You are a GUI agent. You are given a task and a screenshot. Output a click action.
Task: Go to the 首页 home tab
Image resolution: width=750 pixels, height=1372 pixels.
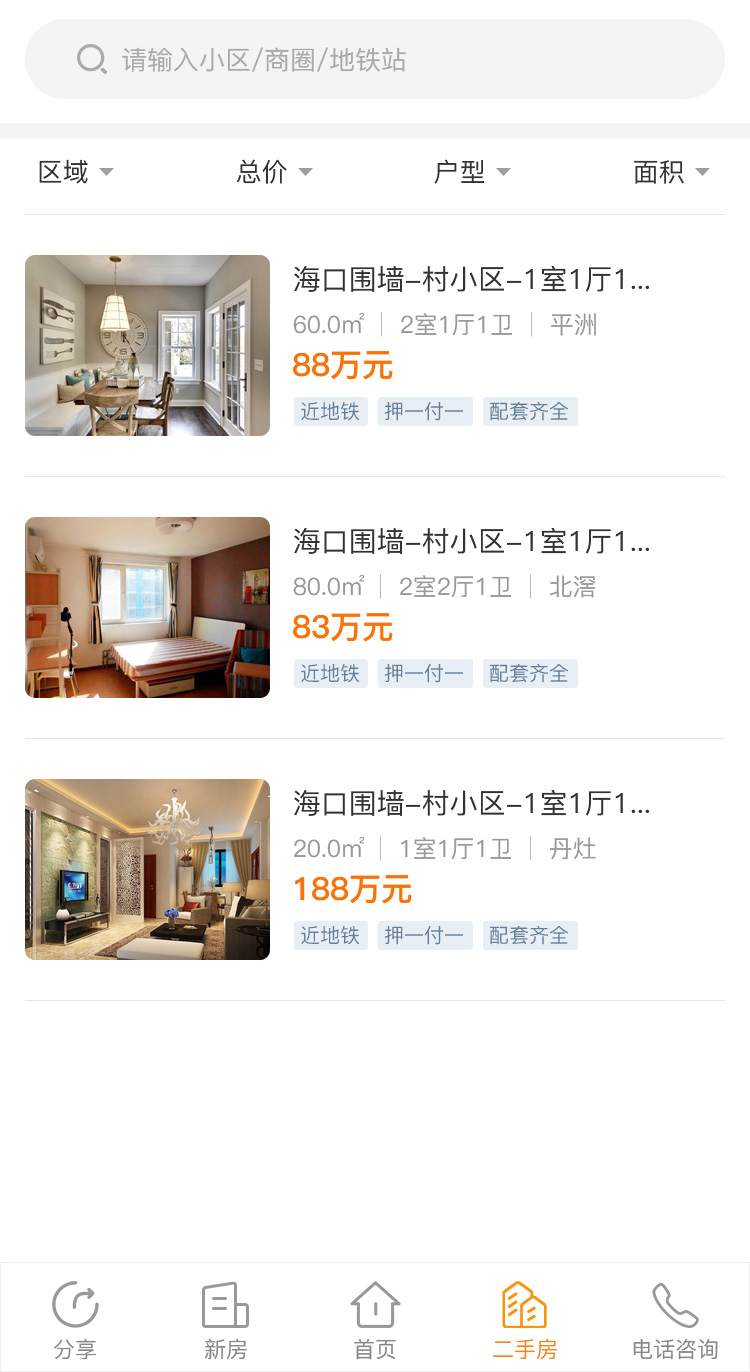point(375,1320)
